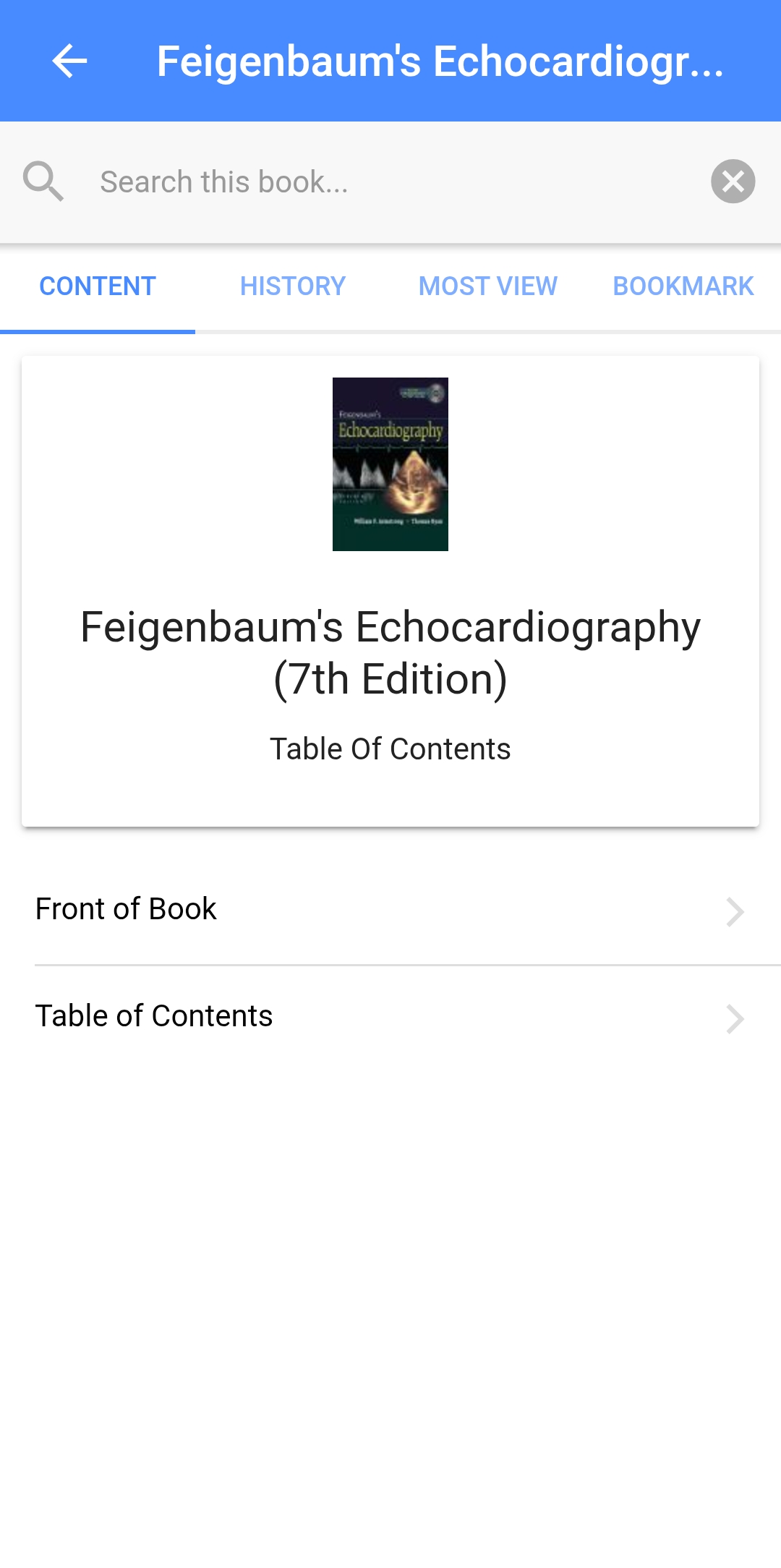Switch to the History tab
Image resolution: width=781 pixels, height=1568 pixels.
click(x=293, y=286)
